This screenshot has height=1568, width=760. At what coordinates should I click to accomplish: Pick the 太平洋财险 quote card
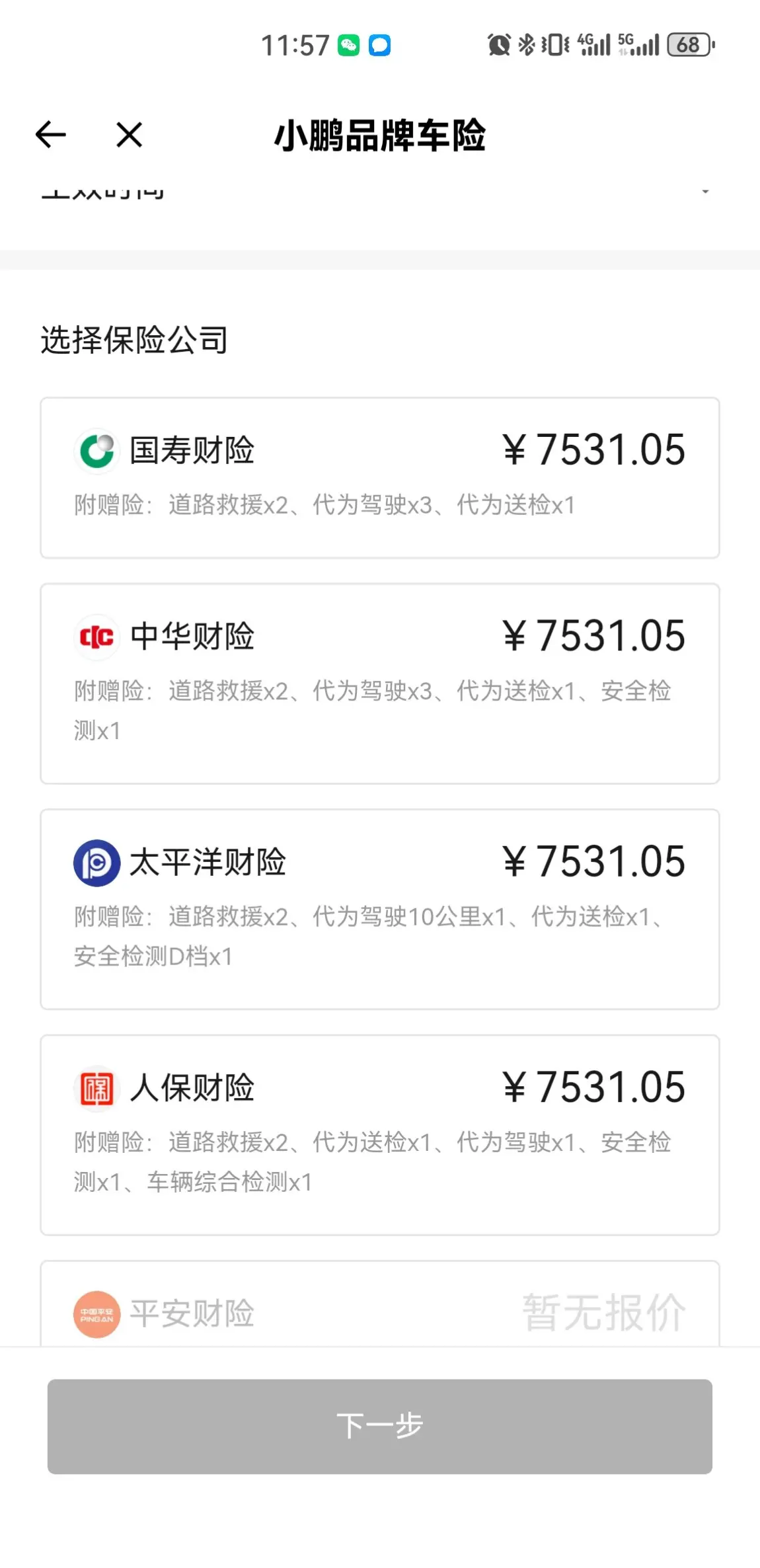tap(380, 909)
